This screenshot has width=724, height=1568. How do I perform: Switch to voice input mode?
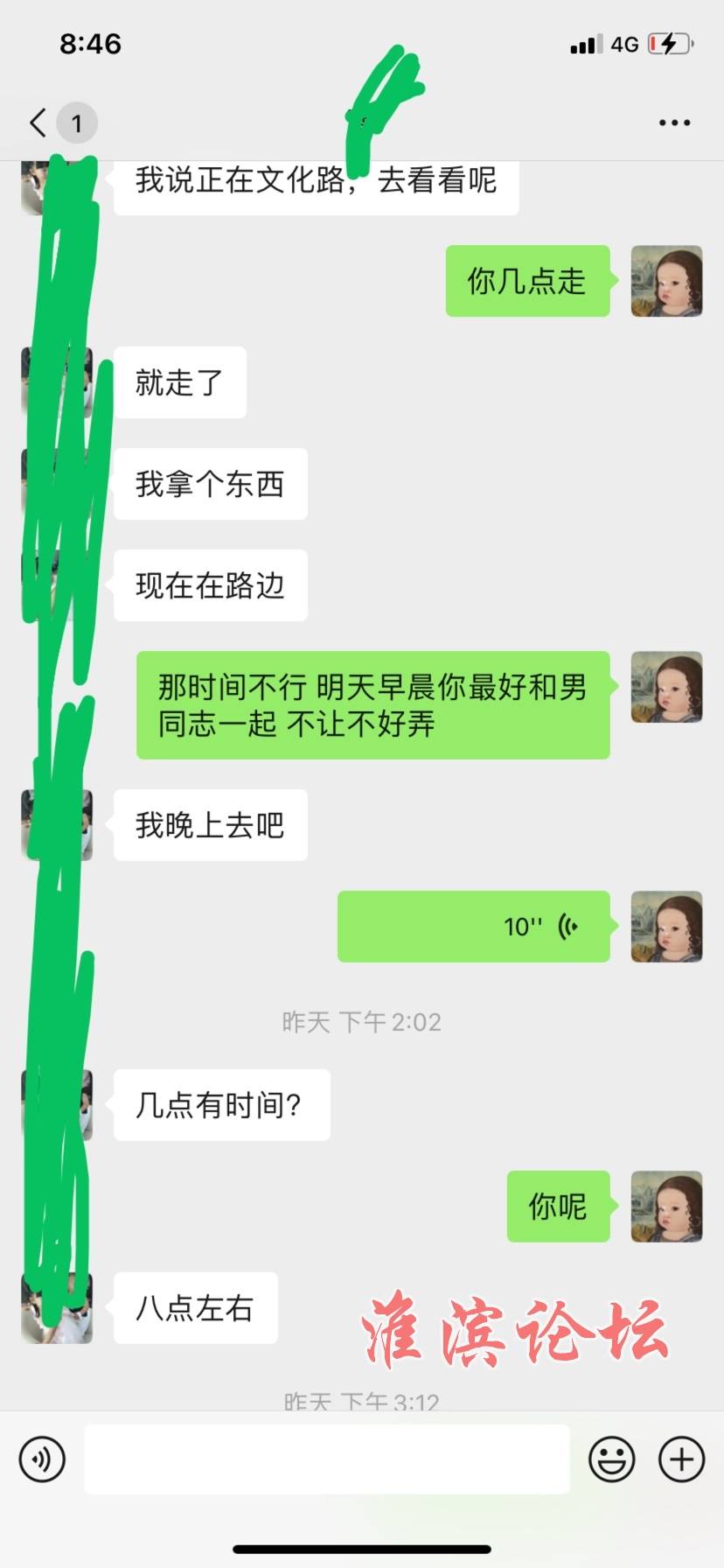coord(42,1459)
